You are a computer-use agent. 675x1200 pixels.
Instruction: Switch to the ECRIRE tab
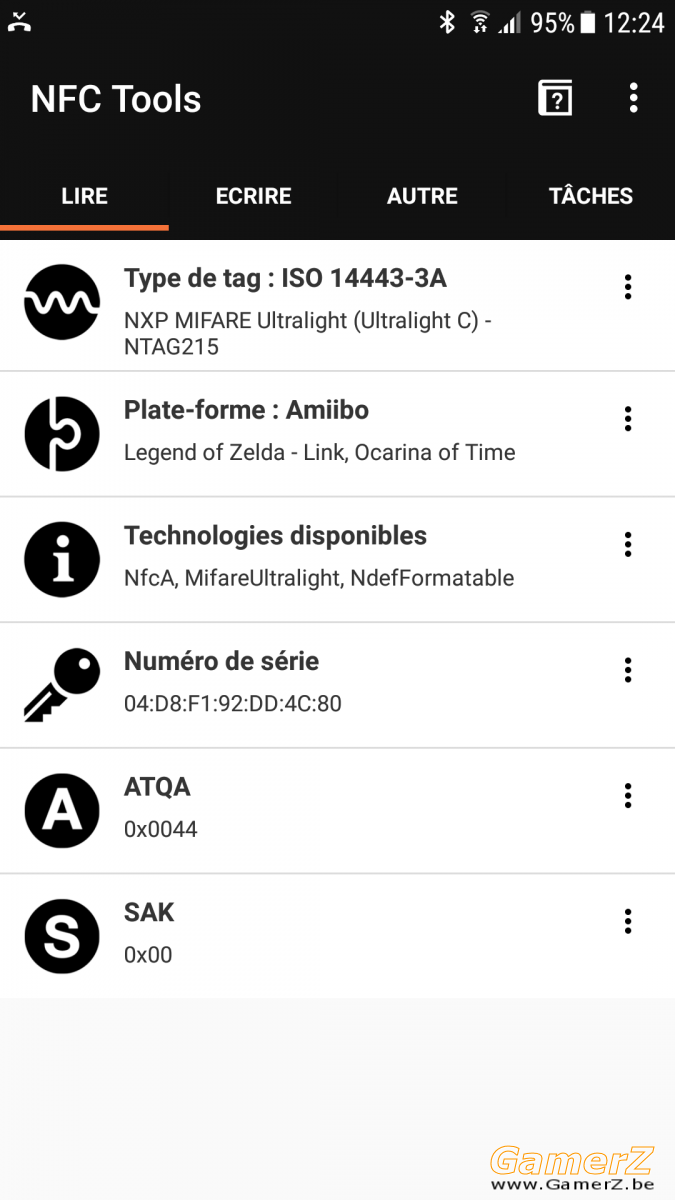(253, 196)
